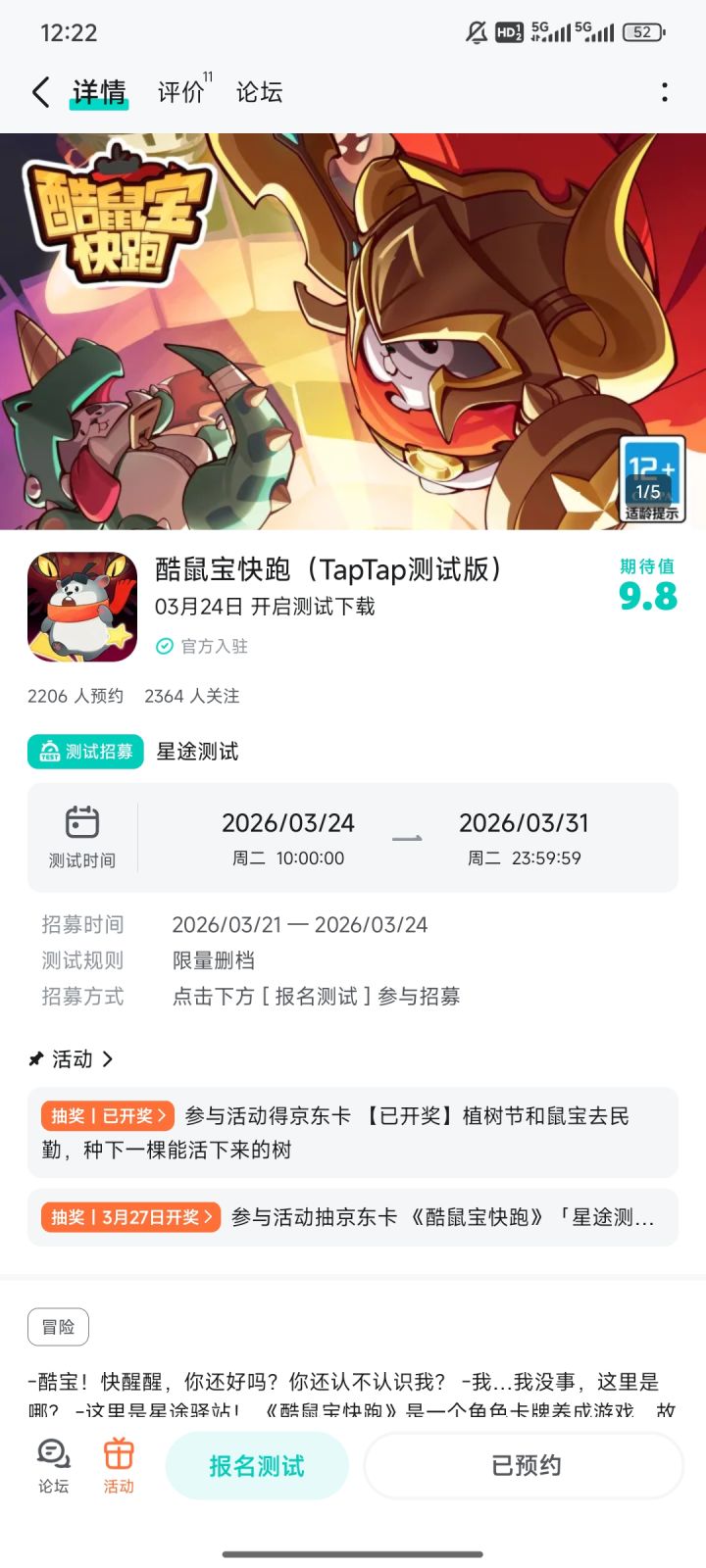Screen dimensions: 706x1568
Task: Tap the 测试招募 badge icon
Action: (50, 751)
